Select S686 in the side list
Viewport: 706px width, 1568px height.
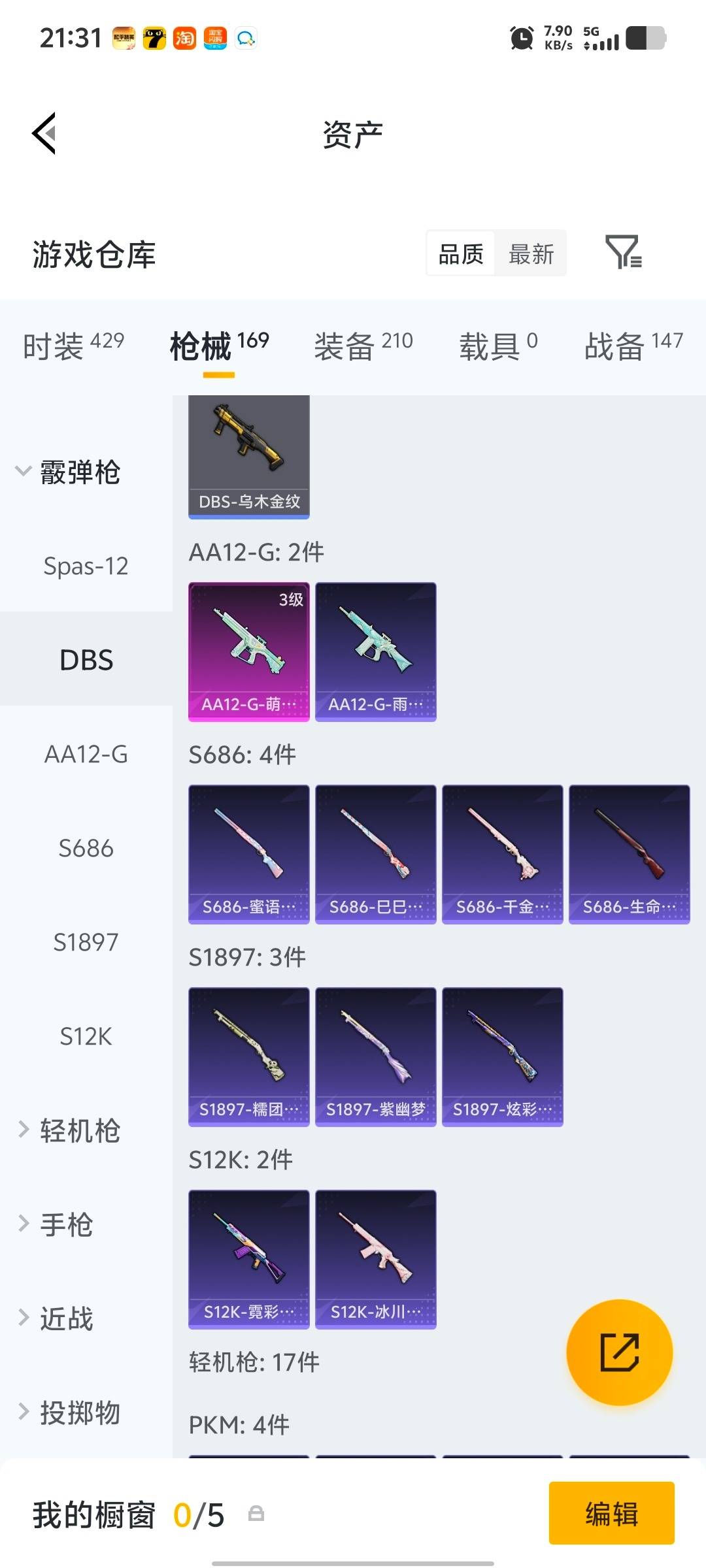tap(86, 848)
